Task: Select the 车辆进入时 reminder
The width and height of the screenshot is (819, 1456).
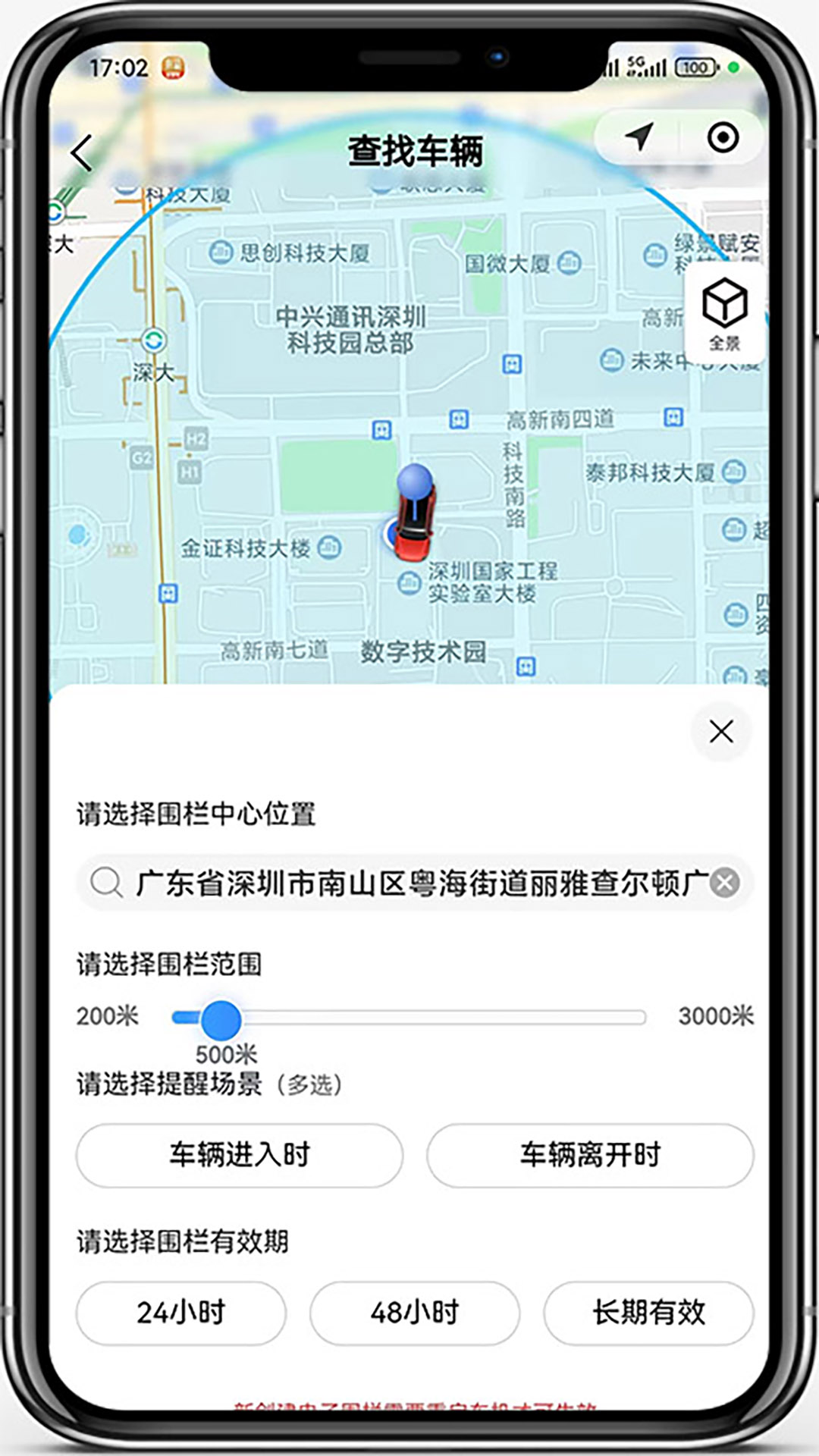Action: click(239, 1155)
